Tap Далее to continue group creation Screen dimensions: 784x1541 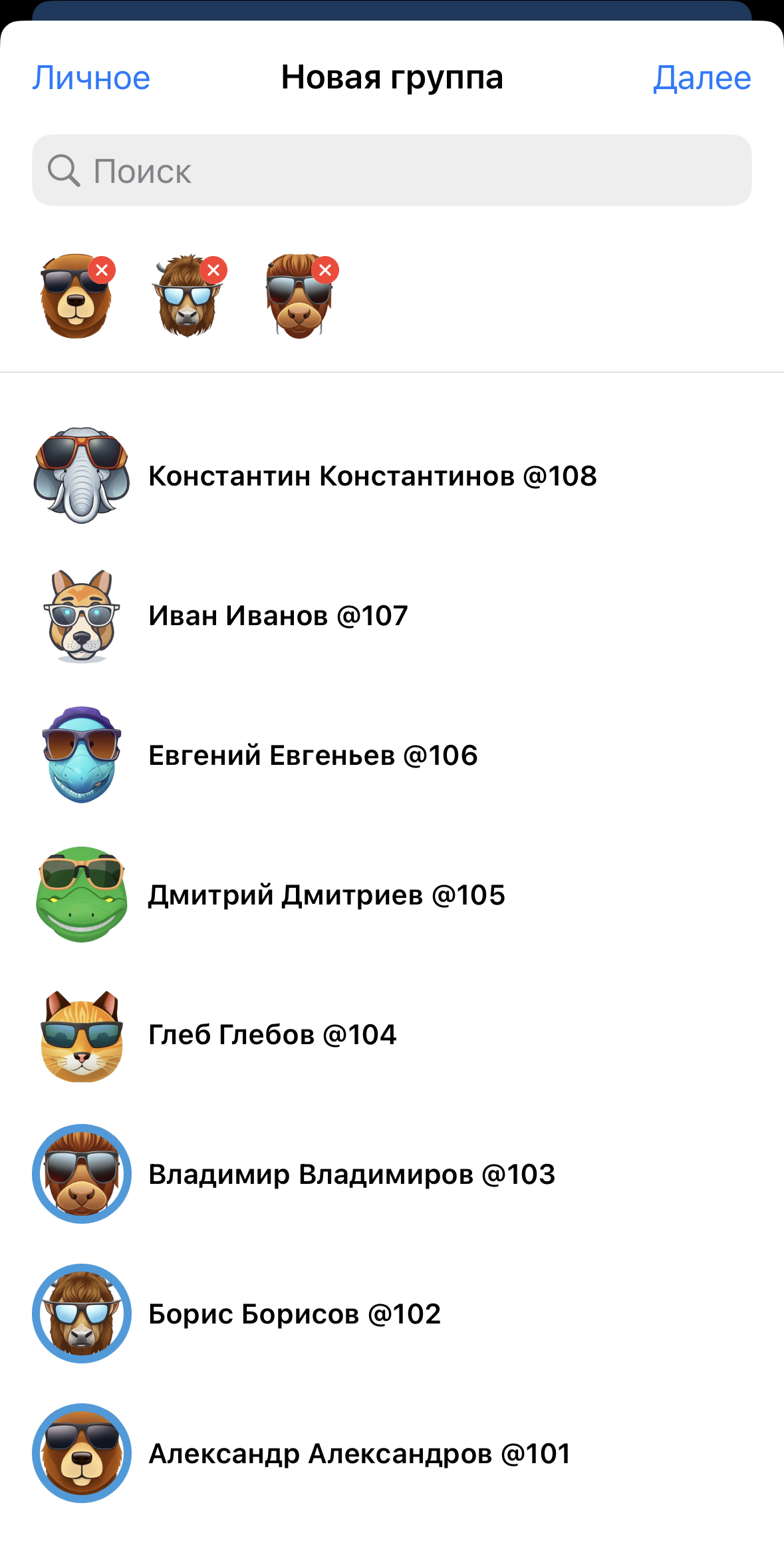point(702,78)
